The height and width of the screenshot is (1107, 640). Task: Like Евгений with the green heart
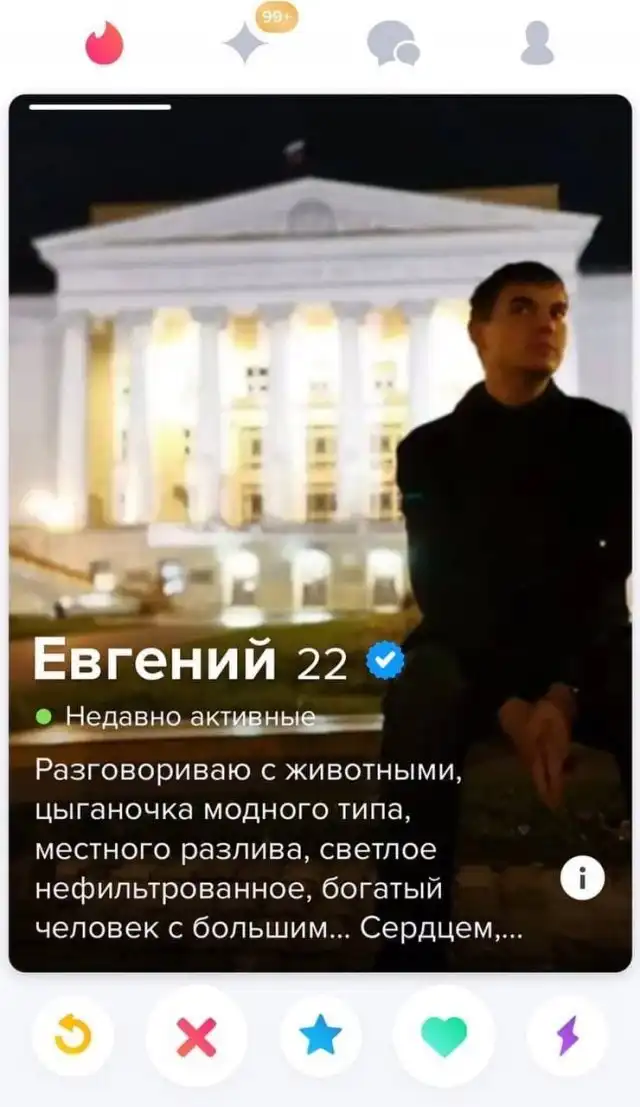(x=443, y=1037)
